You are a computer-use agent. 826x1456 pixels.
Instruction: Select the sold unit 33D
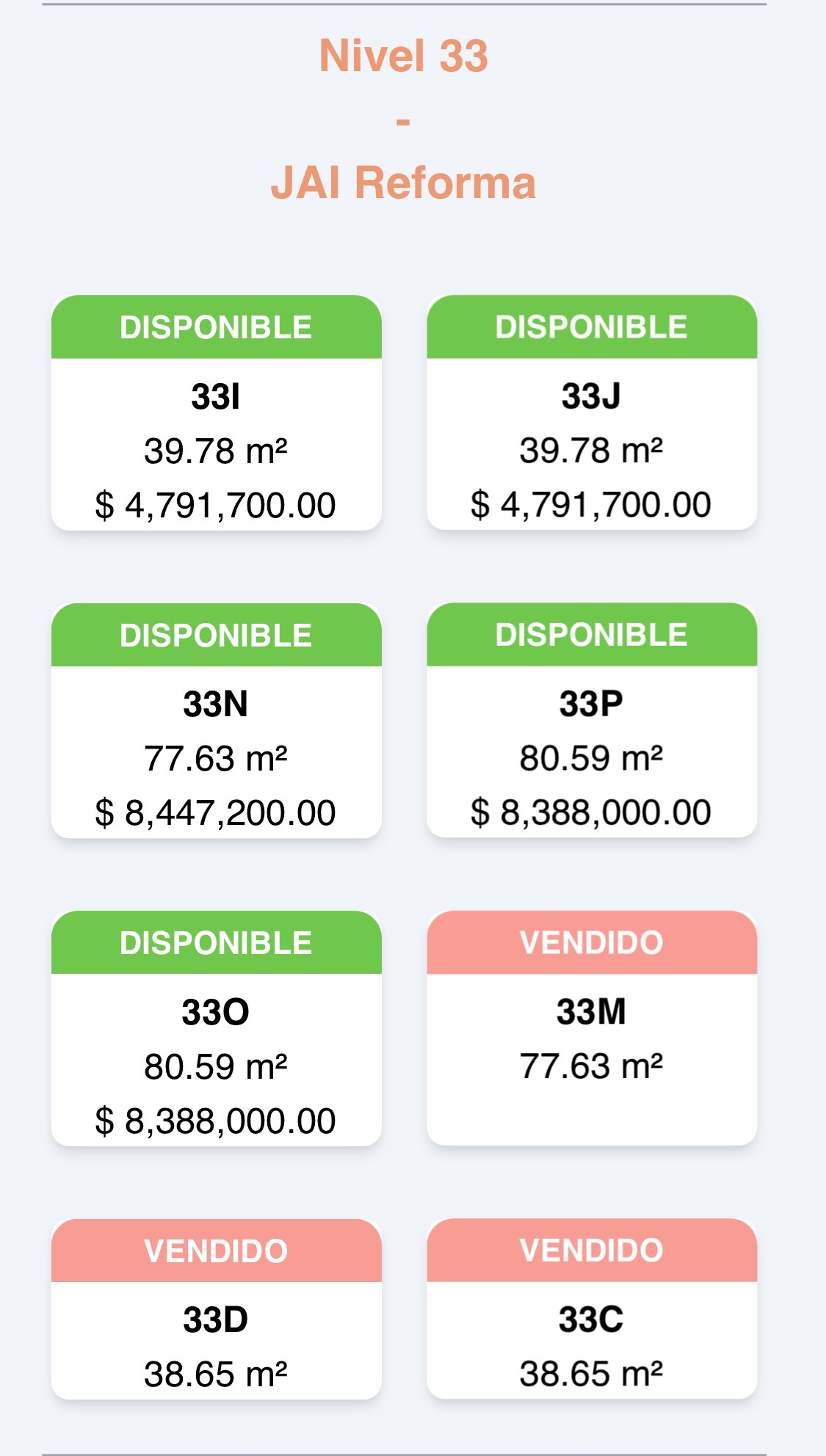coord(216,1309)
